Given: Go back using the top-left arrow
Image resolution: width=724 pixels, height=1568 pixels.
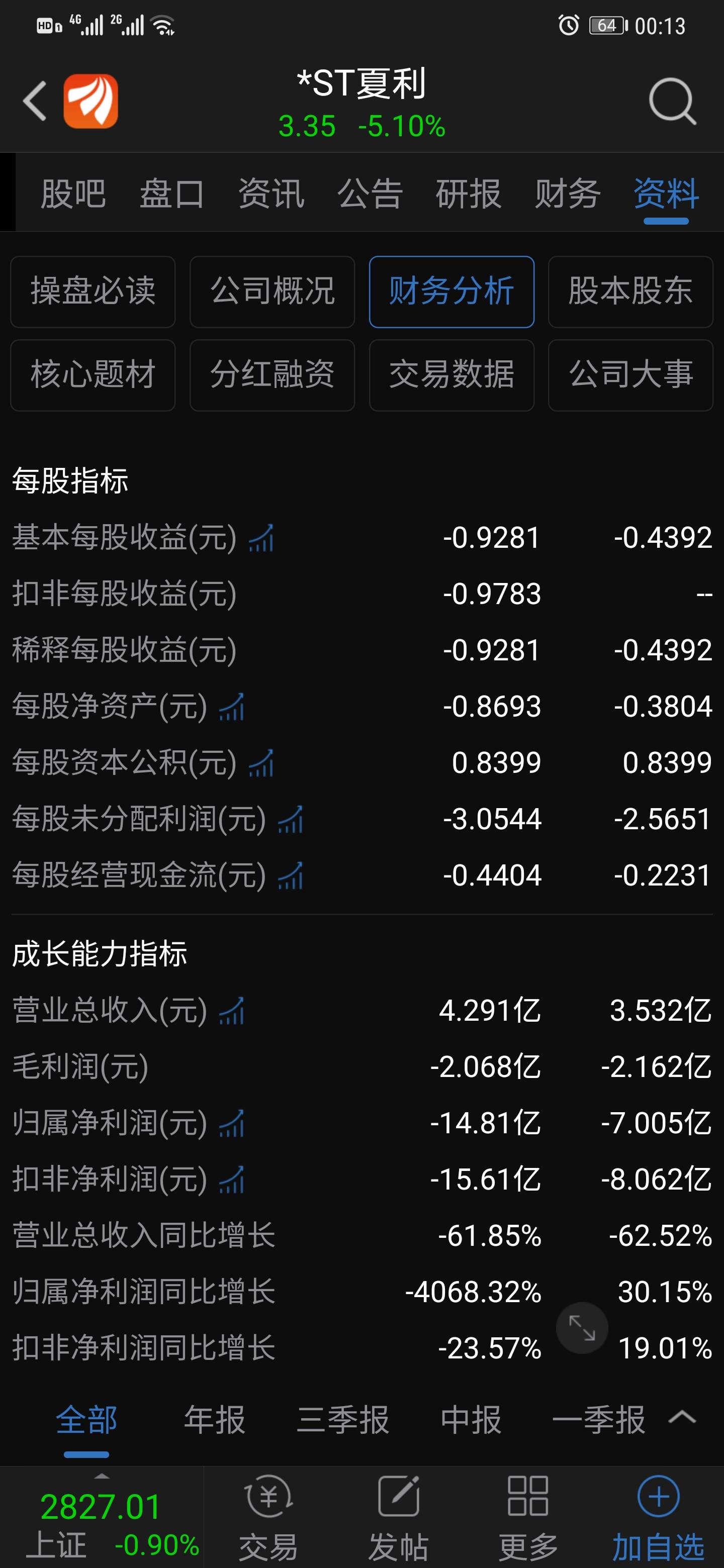Looking at the screenshot, I should [35, 101].
